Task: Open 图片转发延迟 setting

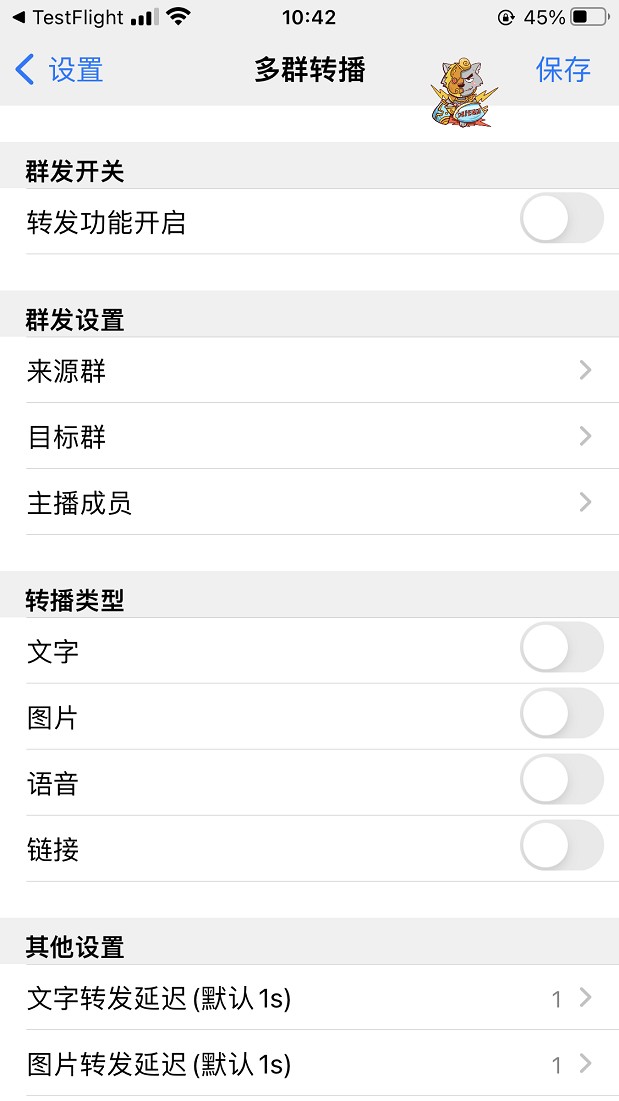Action: (310, 1064)
